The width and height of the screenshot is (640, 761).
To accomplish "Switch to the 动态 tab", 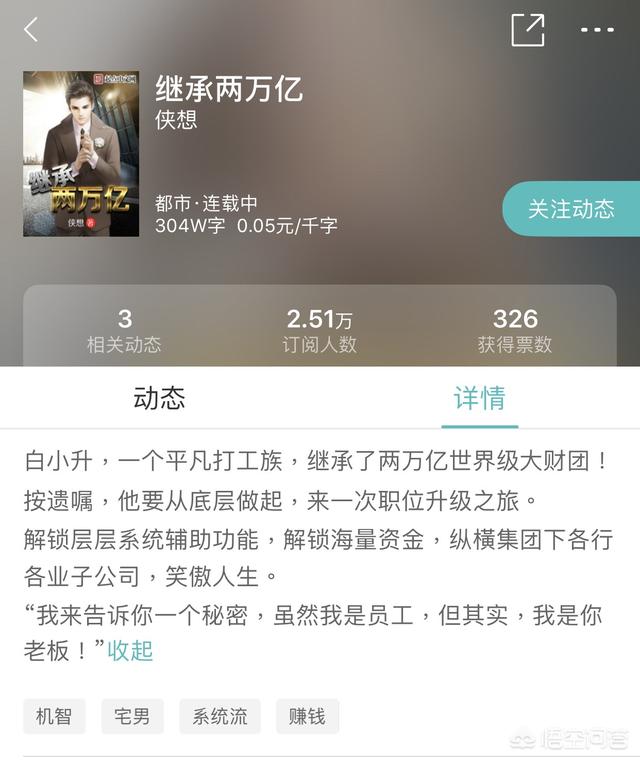I will 159,398.
